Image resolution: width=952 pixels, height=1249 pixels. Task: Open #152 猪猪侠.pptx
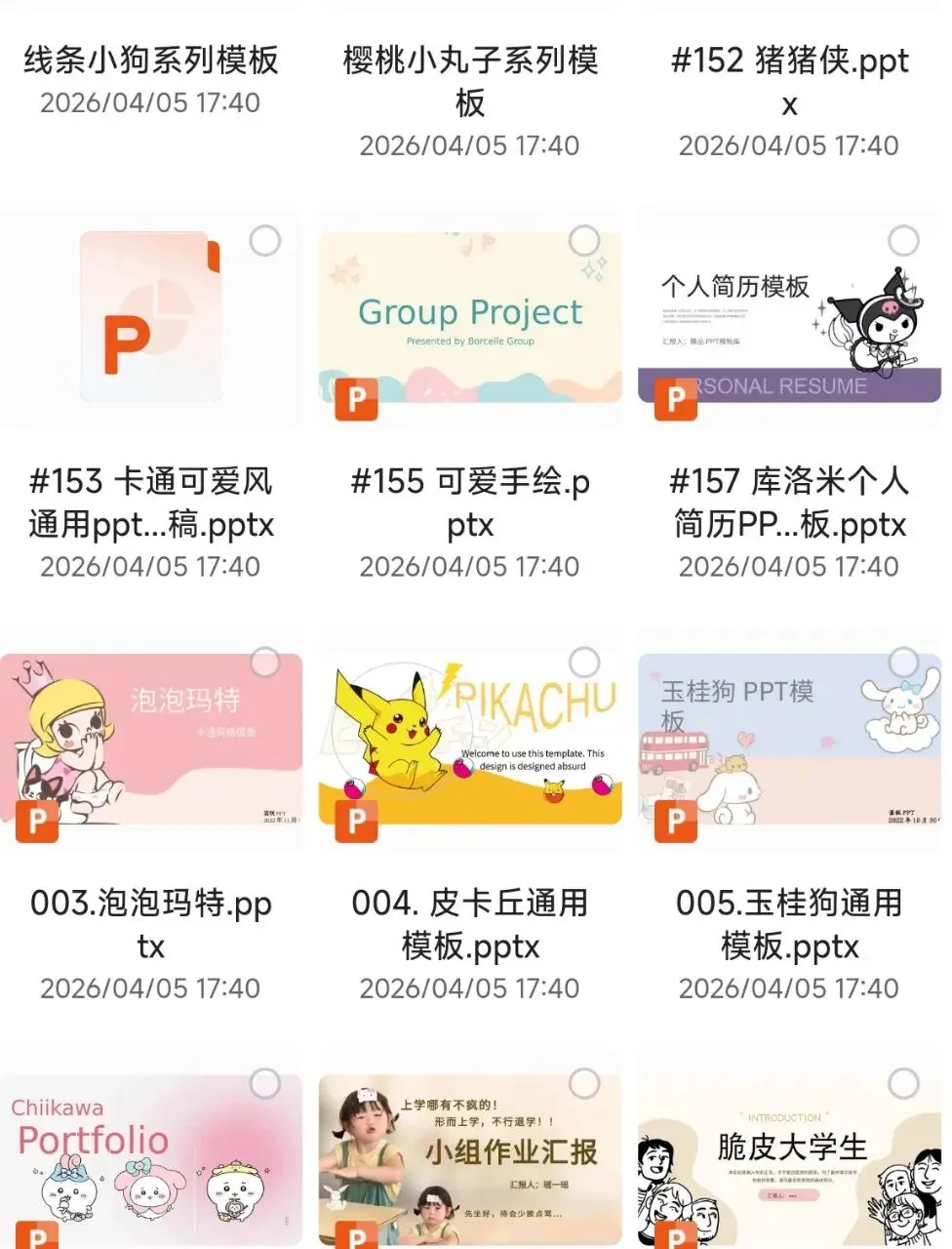(789, 60)
